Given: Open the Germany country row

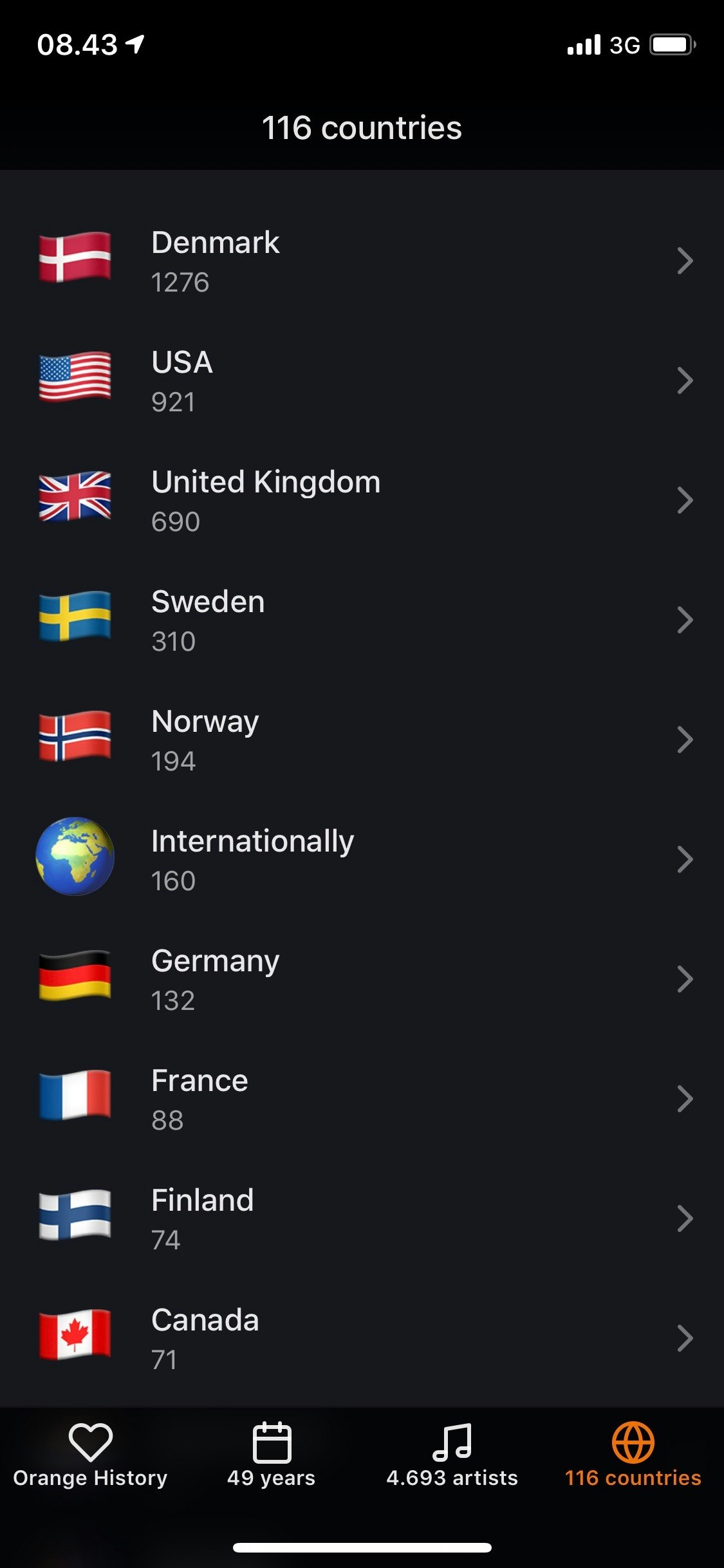Looking at the screenshot, I should tap(360, 979).
